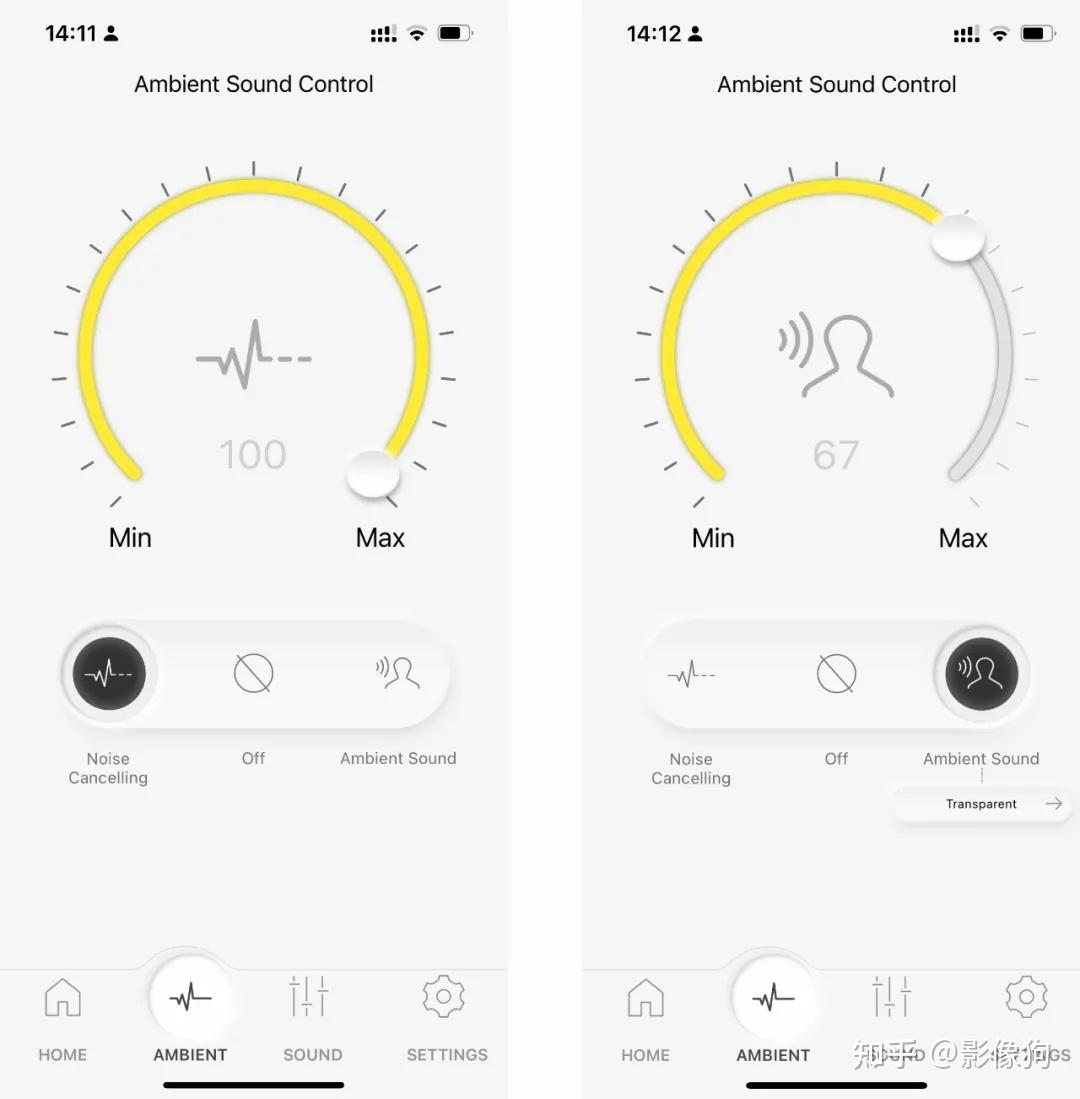
Task: Tap the slider knob at Max, 100
Action: point(373,474)
